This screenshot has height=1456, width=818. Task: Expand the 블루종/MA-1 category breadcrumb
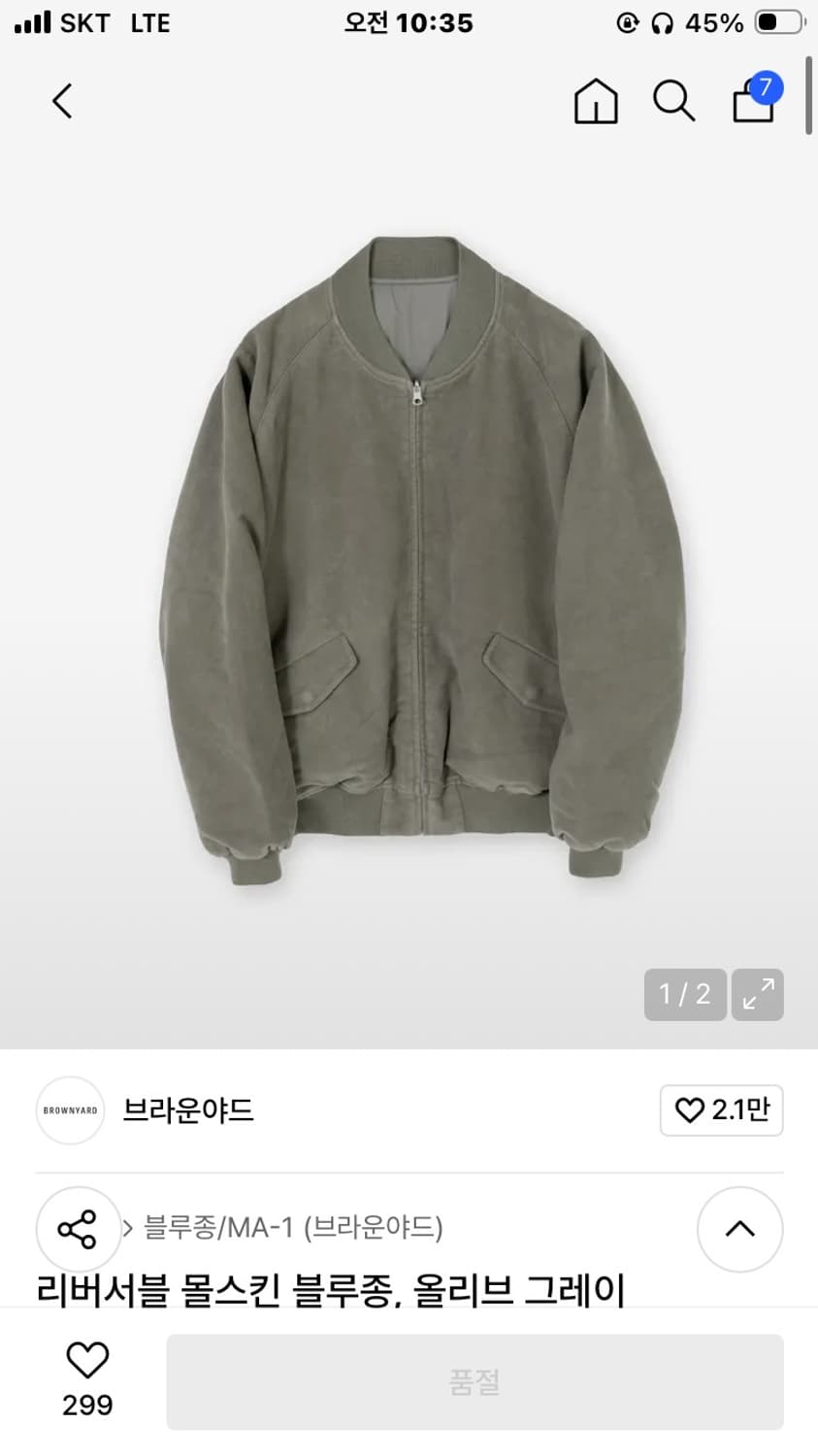(x=129, y=1229)
